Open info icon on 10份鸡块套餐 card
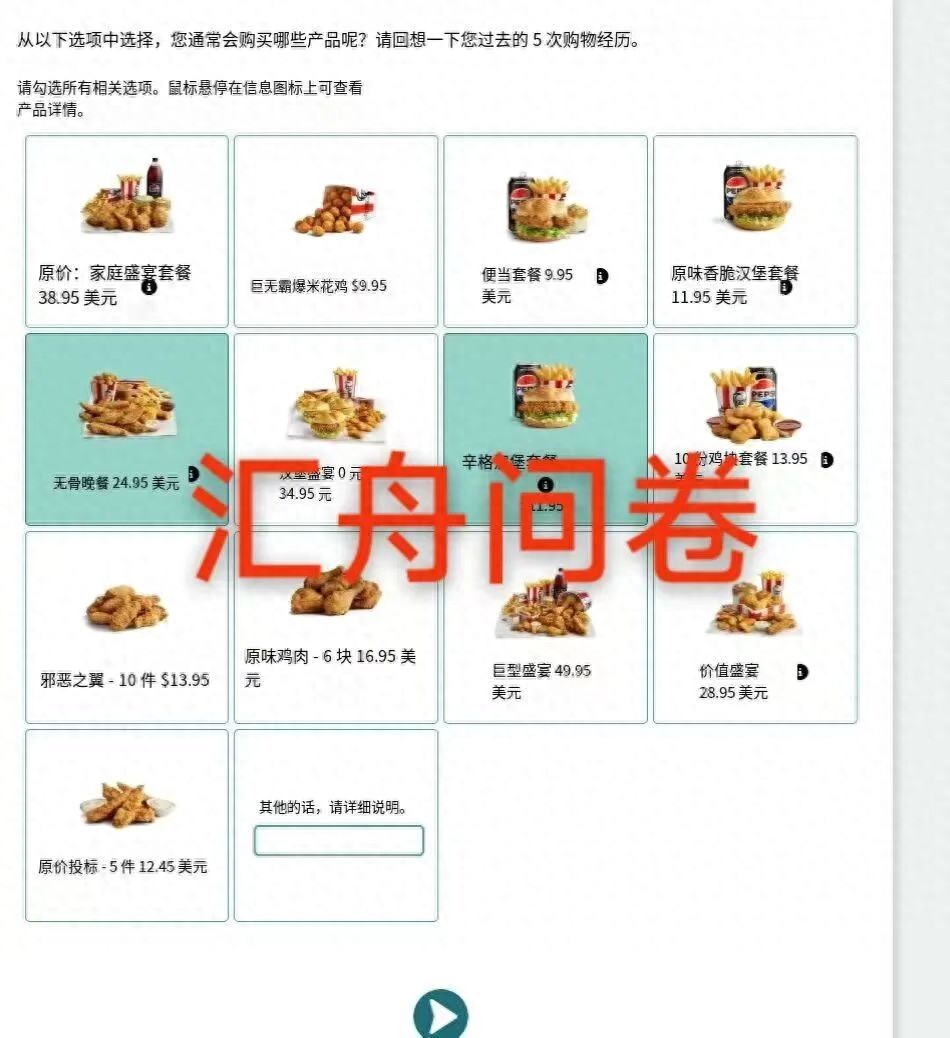950x1038 pixels. [827, 460]
